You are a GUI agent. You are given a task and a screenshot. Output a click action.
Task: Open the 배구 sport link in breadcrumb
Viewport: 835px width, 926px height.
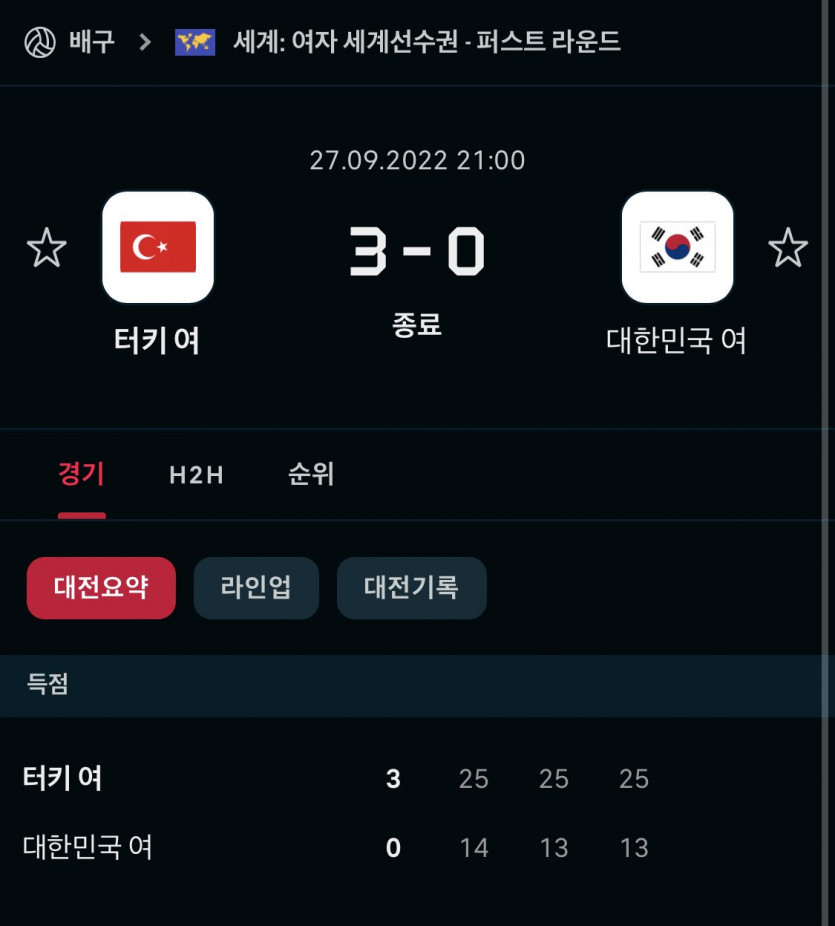coord(91,42)
